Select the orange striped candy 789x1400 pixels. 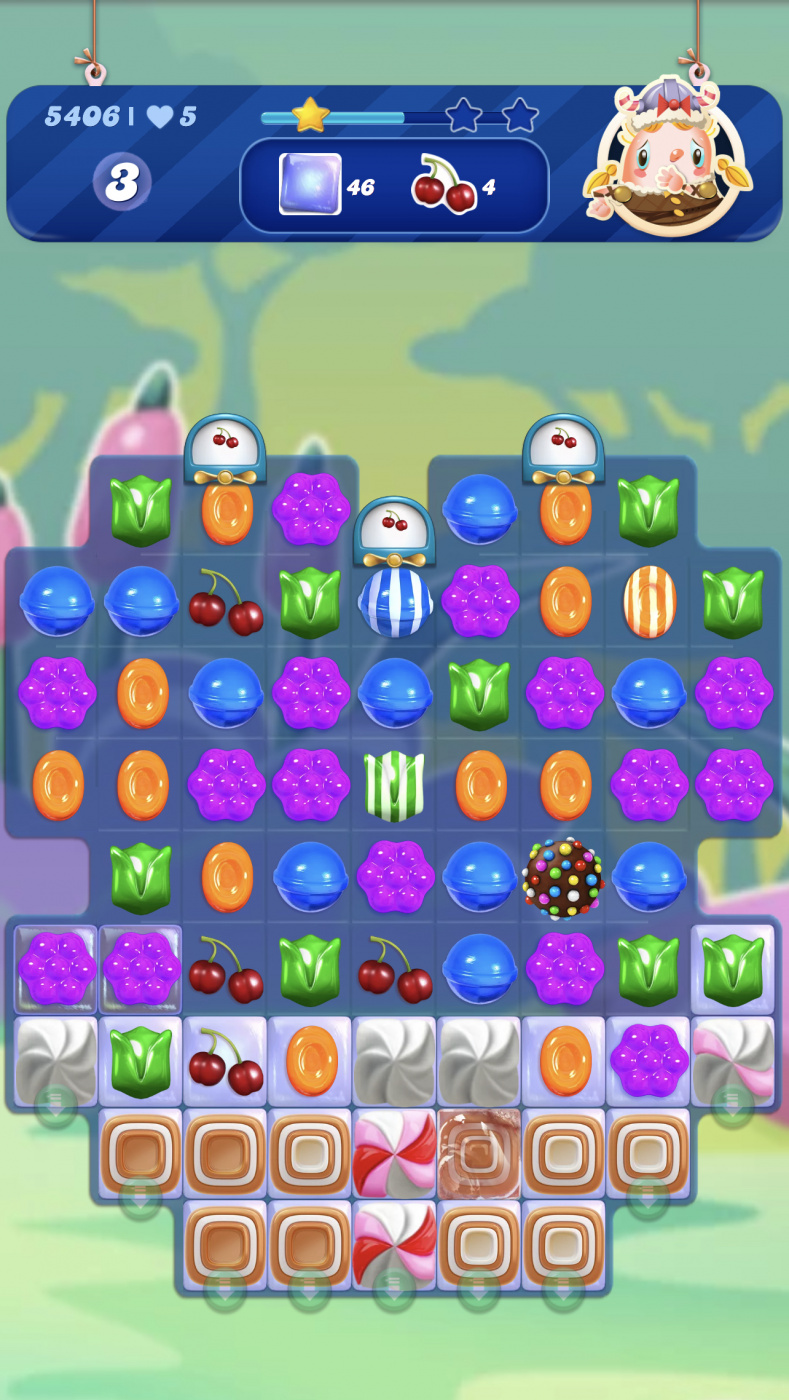649,602
